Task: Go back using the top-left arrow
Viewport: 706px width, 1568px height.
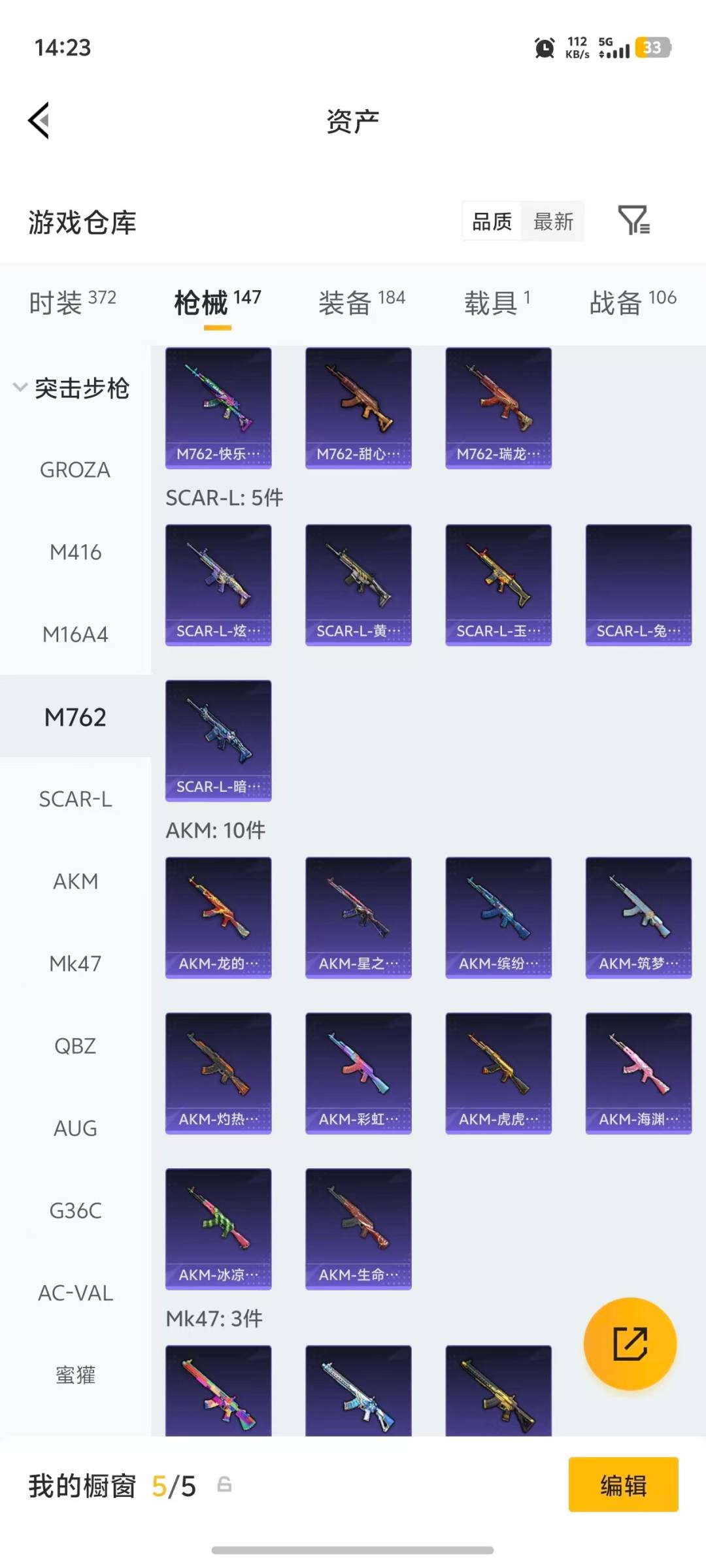Action: tap(39, 121)
